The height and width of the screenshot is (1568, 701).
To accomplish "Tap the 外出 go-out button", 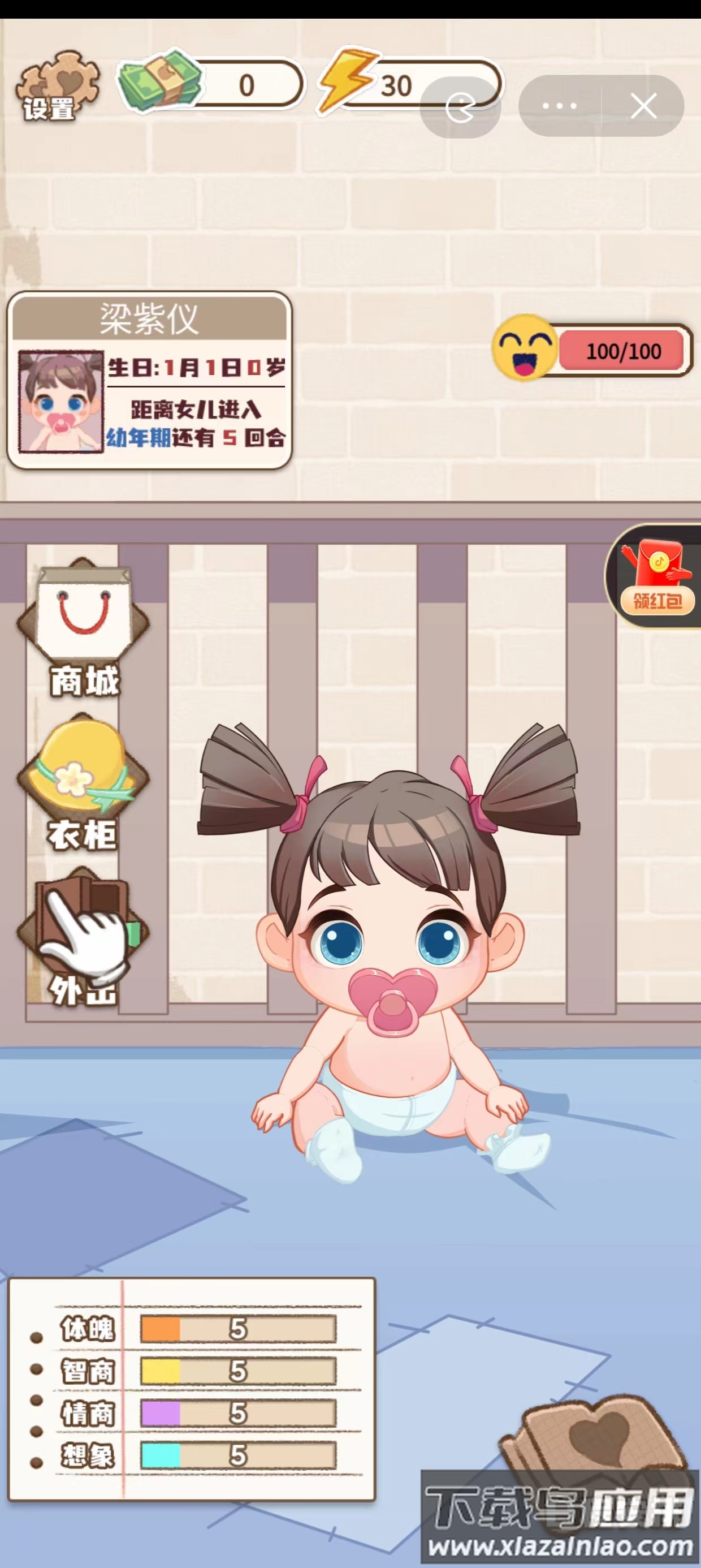I will 83,937.
